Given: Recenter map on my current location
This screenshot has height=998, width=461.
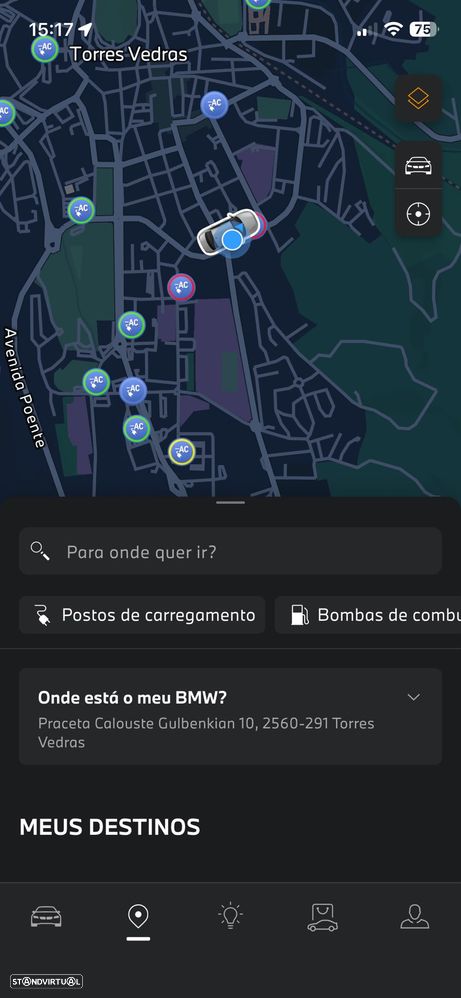Looking at the screenshot, I should [x=418, y=213].
